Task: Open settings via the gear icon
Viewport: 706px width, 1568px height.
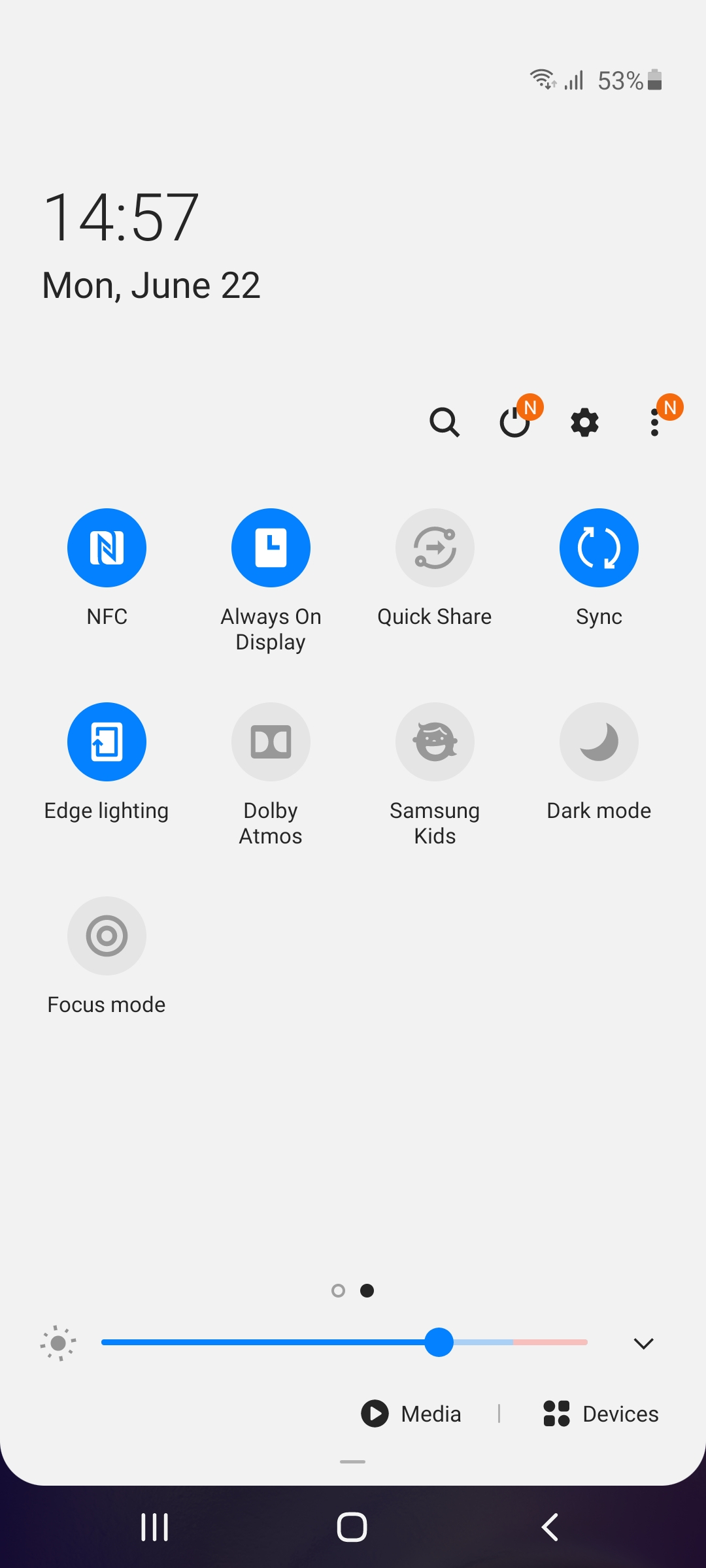Action: (584, 422)
